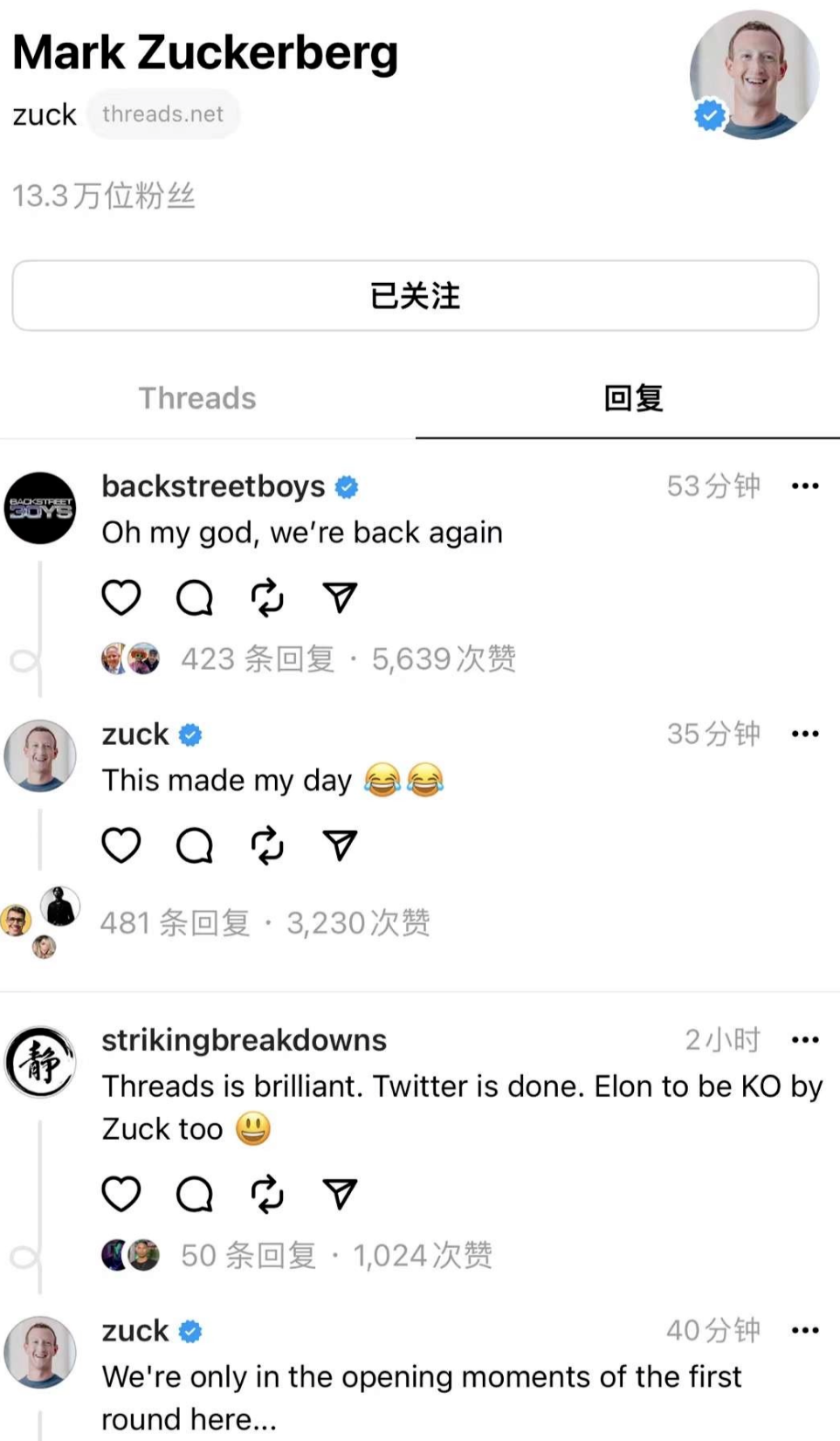This screenshot has height=1441, width=840.
Task: Open more options on 'This made my day' reply
Action: click(805, 734)
